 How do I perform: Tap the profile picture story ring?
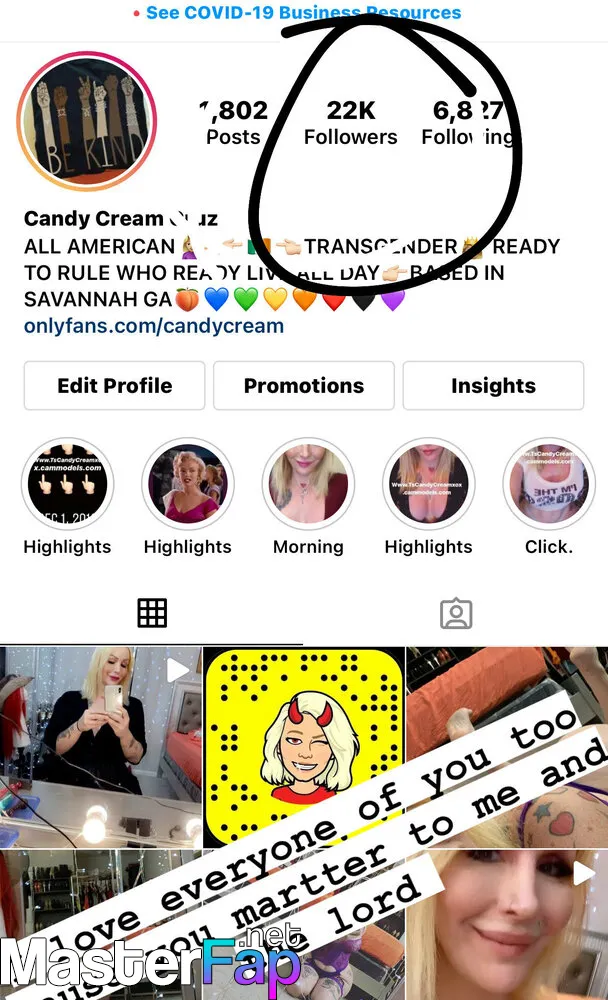87,121
